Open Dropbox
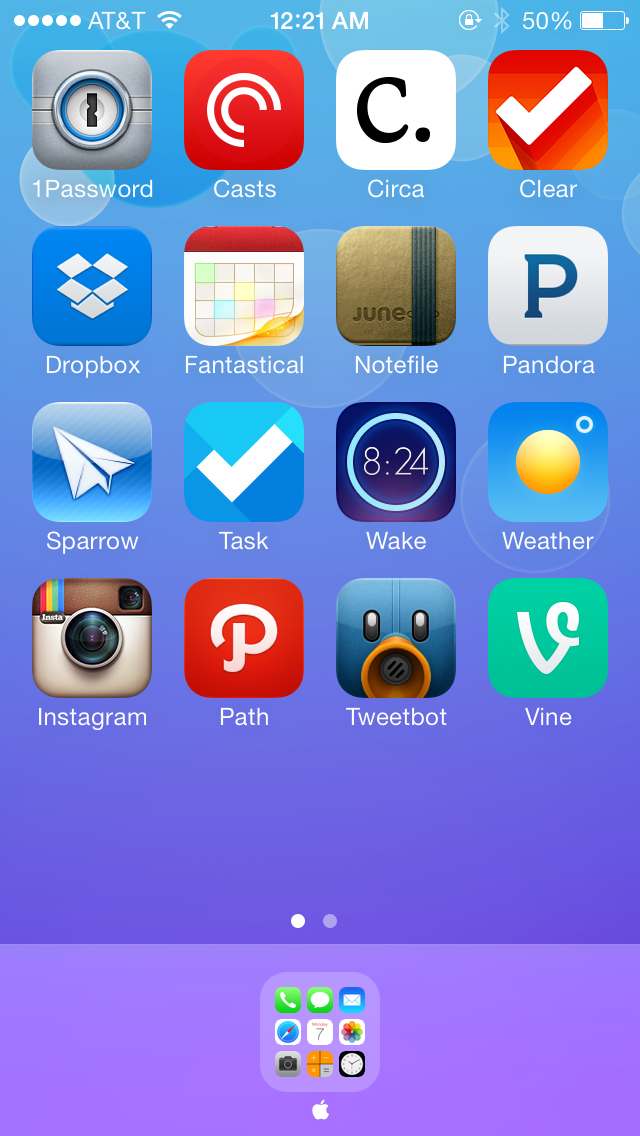 [92, 286]
